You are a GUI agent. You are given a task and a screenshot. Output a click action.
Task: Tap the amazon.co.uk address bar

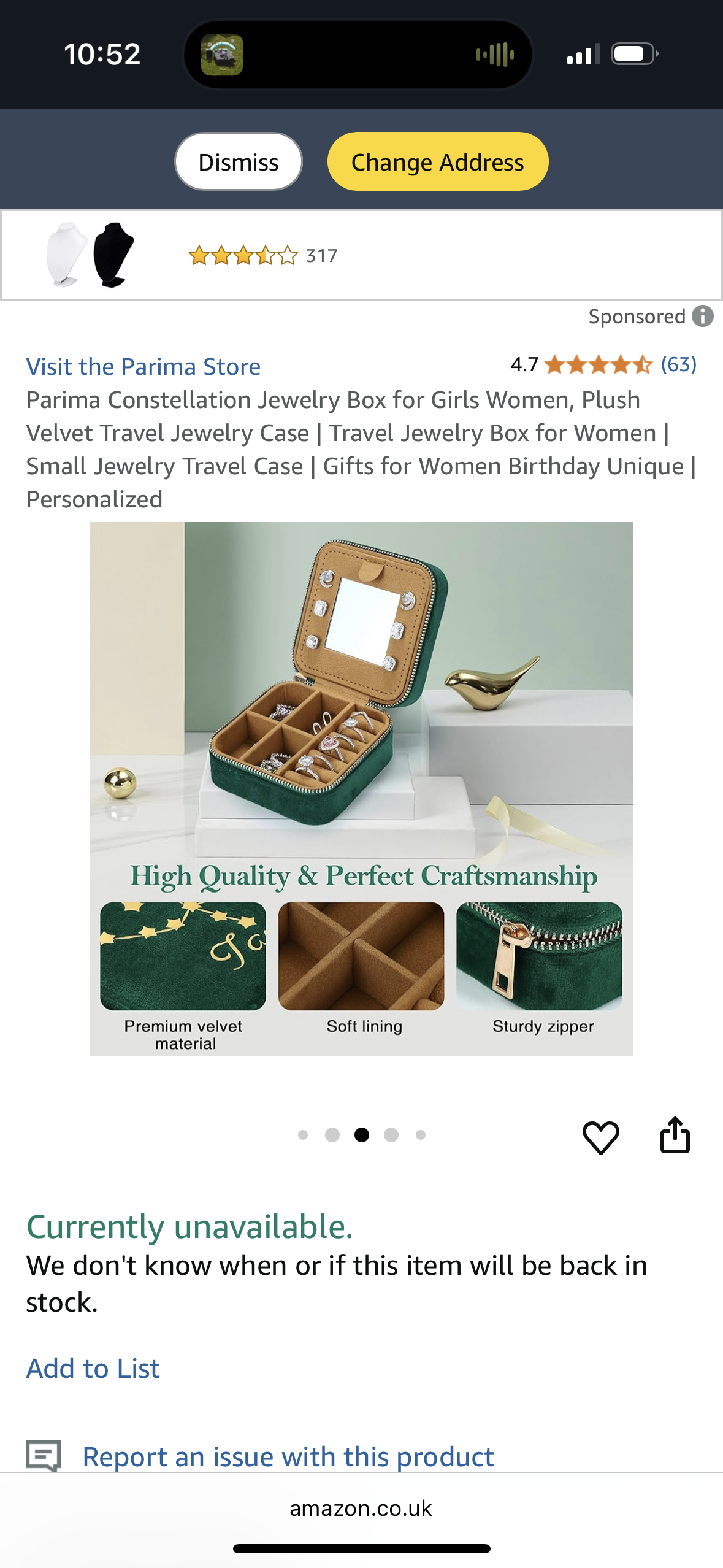[x=361, y=1508]
